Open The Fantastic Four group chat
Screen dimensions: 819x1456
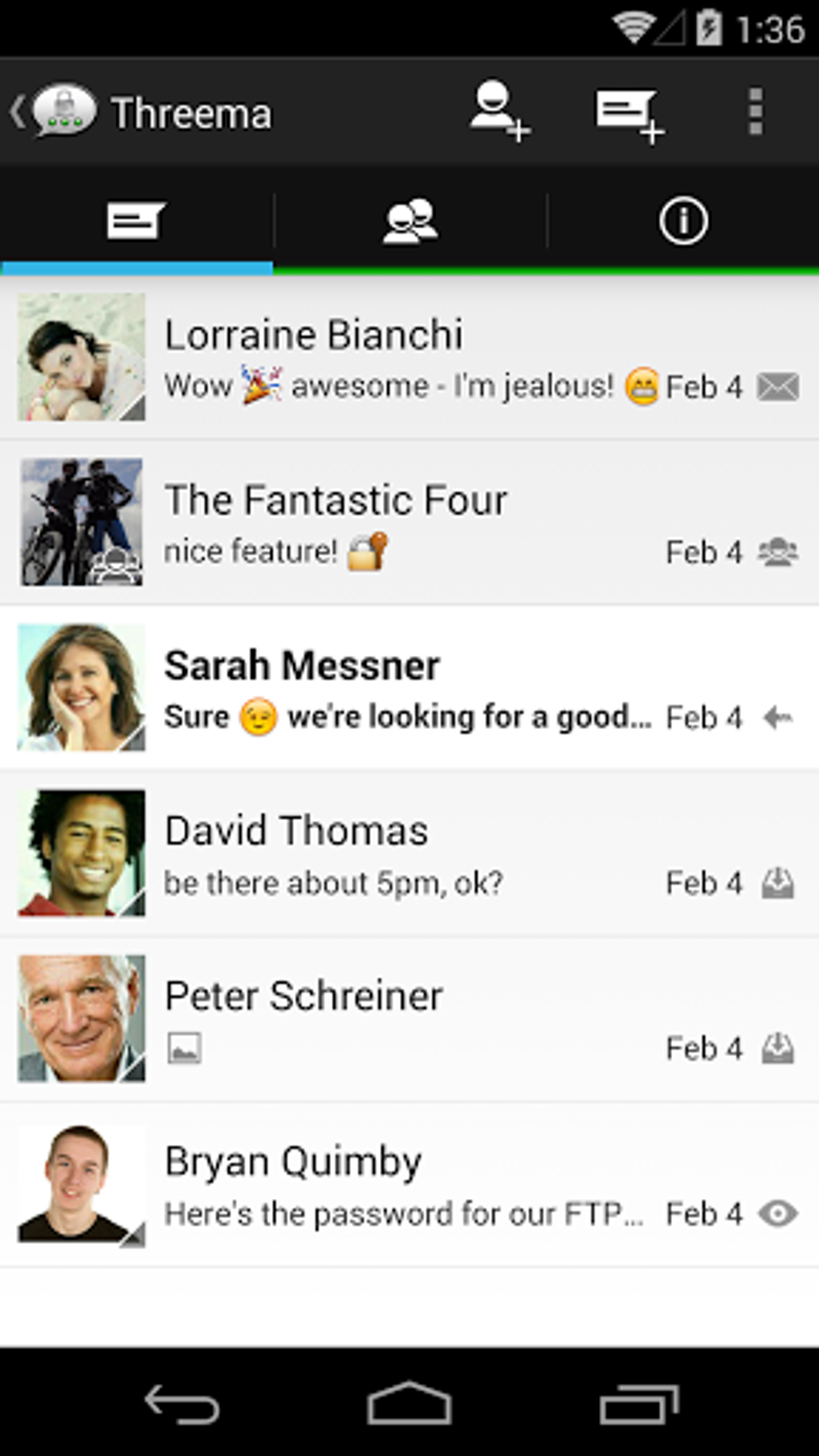(x=409, y=523)
